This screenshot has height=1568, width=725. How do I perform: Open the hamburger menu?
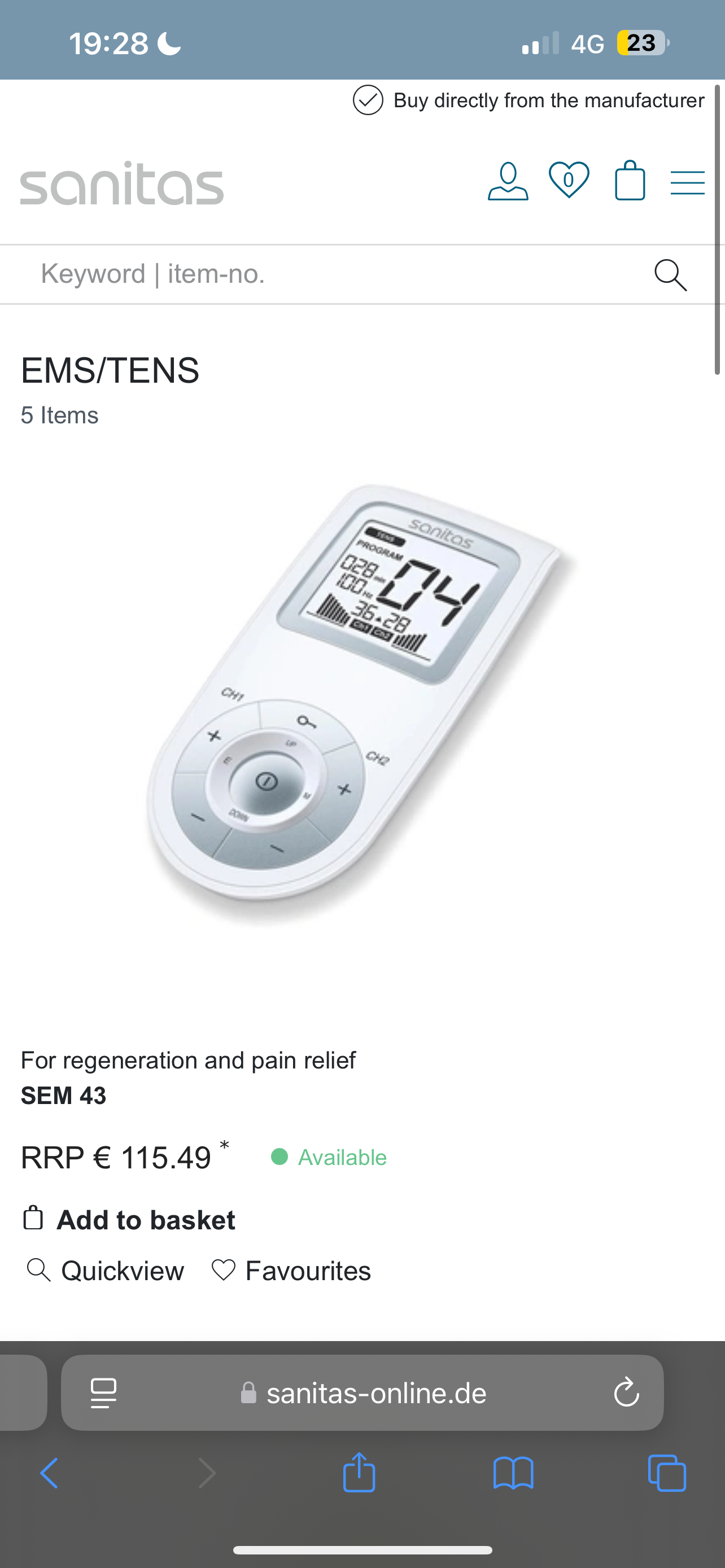point(687,183)
